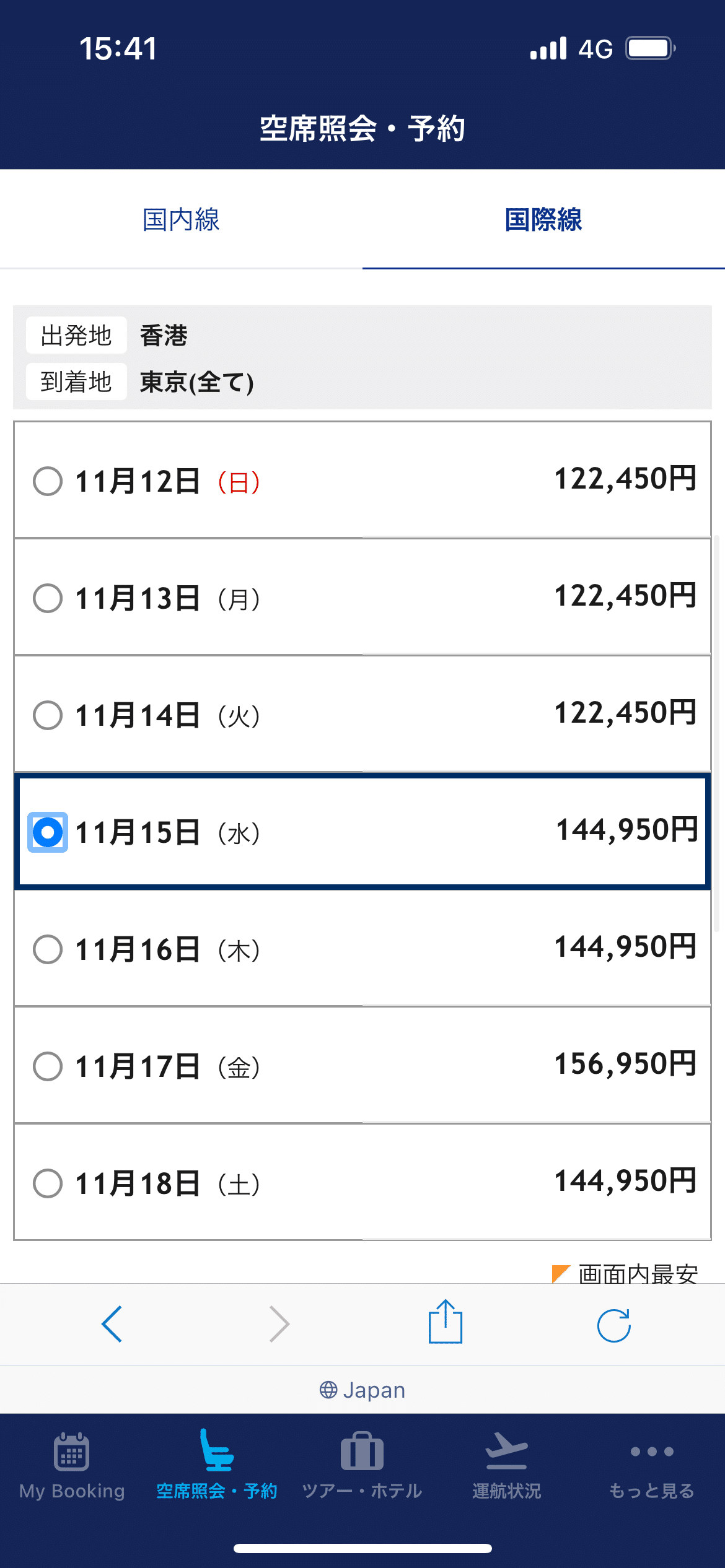Switch to ツアー・ホテル tab
This screenshot has height=1568, width=725.
[x=362, y=1465]
